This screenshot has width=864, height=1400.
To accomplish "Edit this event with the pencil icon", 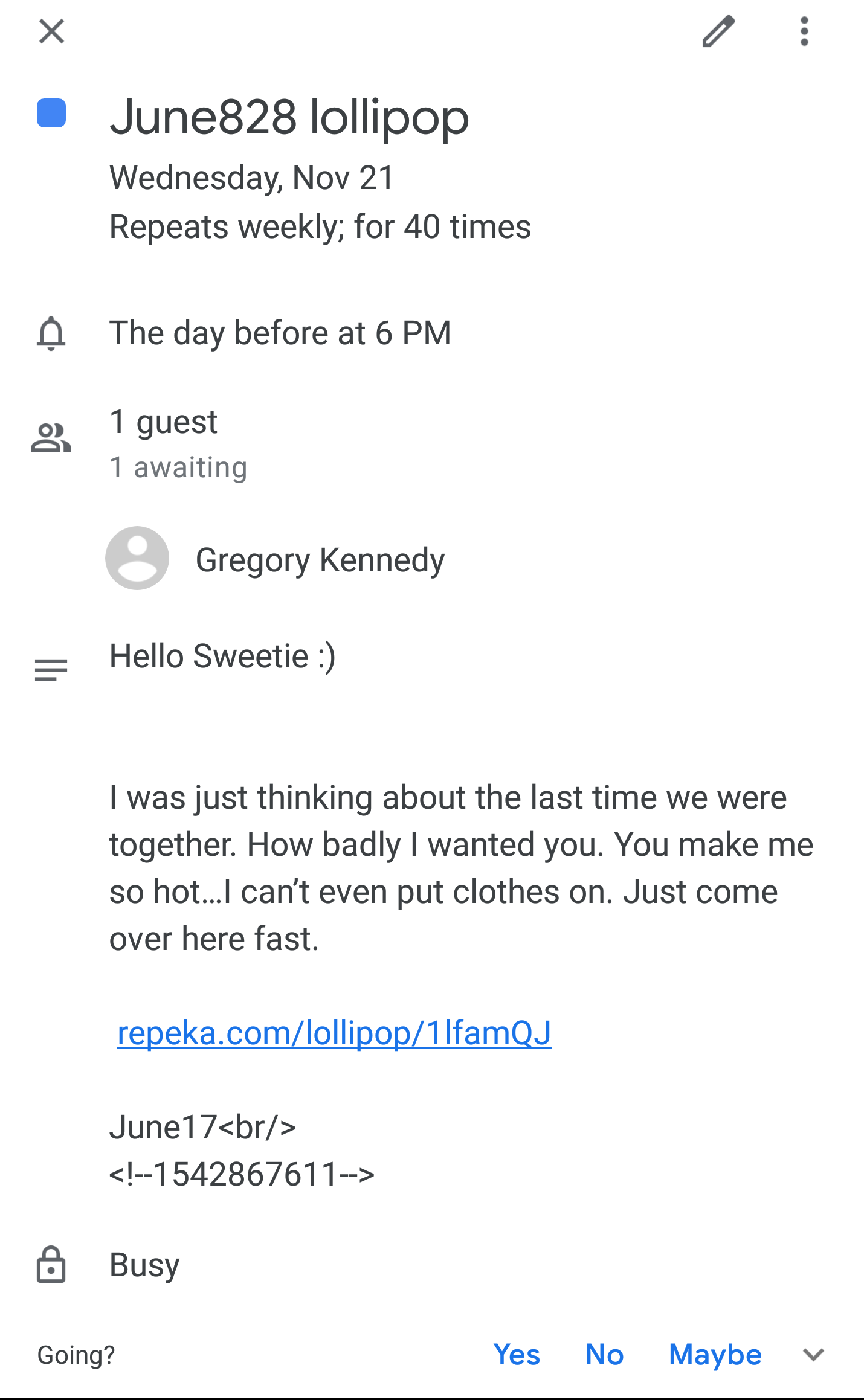I will pos(718,31).
